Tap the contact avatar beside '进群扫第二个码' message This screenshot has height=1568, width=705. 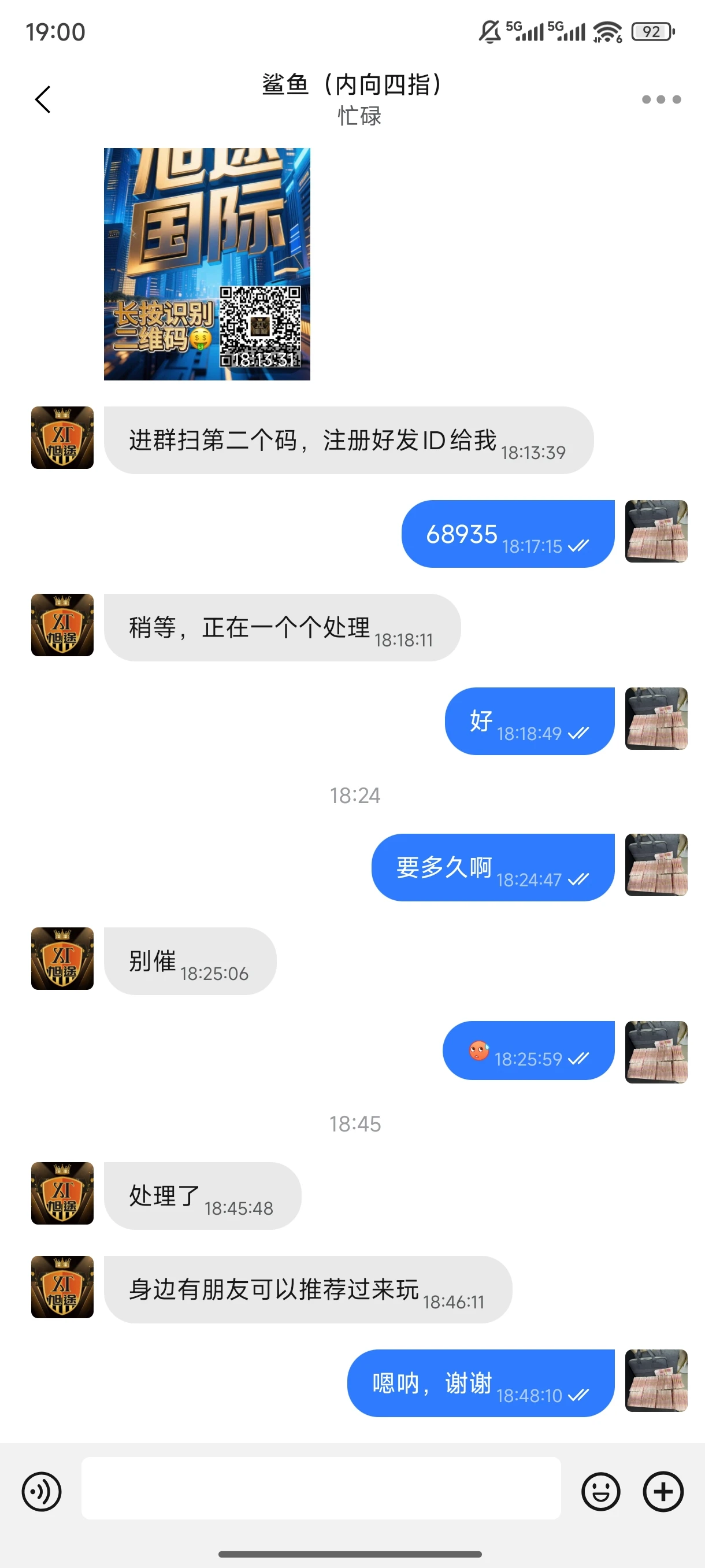(x=61, y=439)
